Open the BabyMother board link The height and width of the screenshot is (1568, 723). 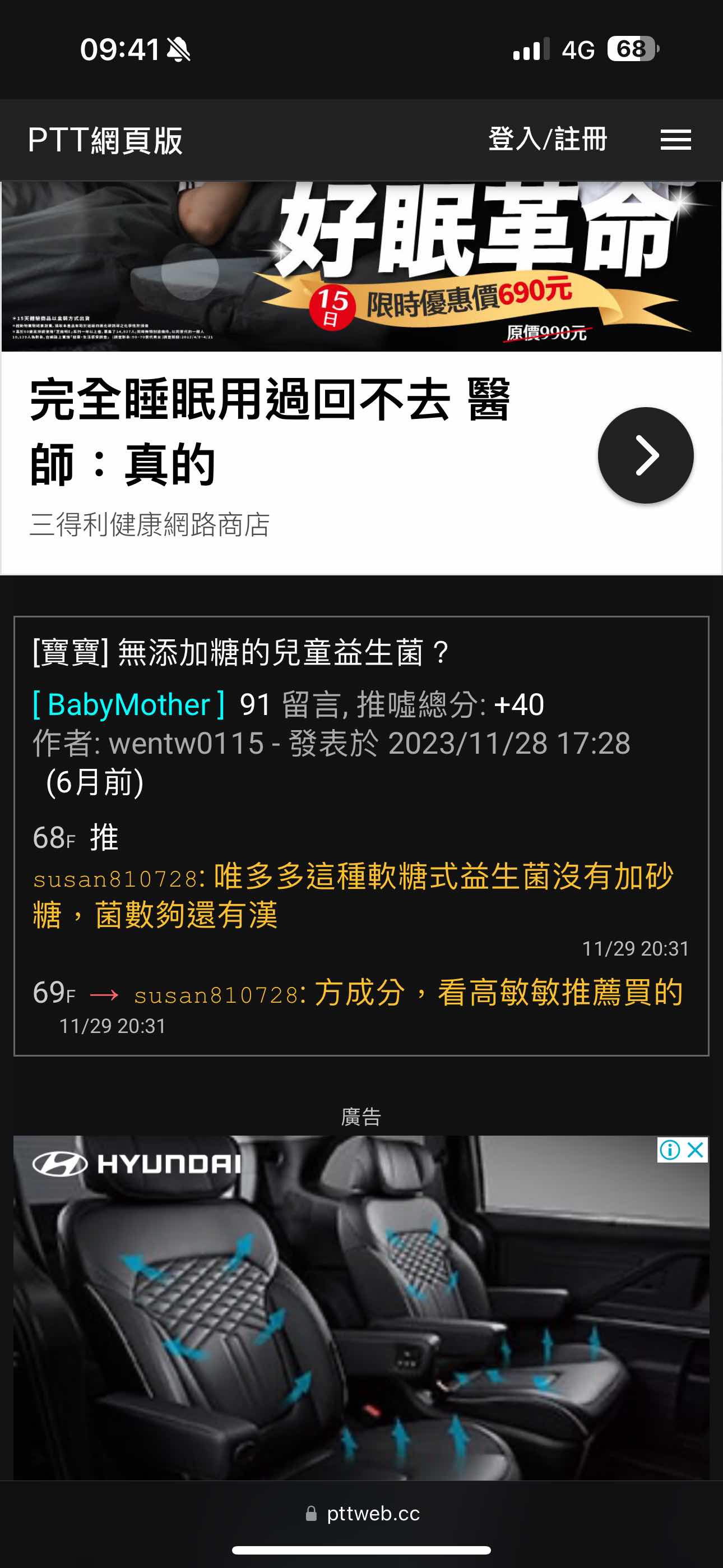128,705
